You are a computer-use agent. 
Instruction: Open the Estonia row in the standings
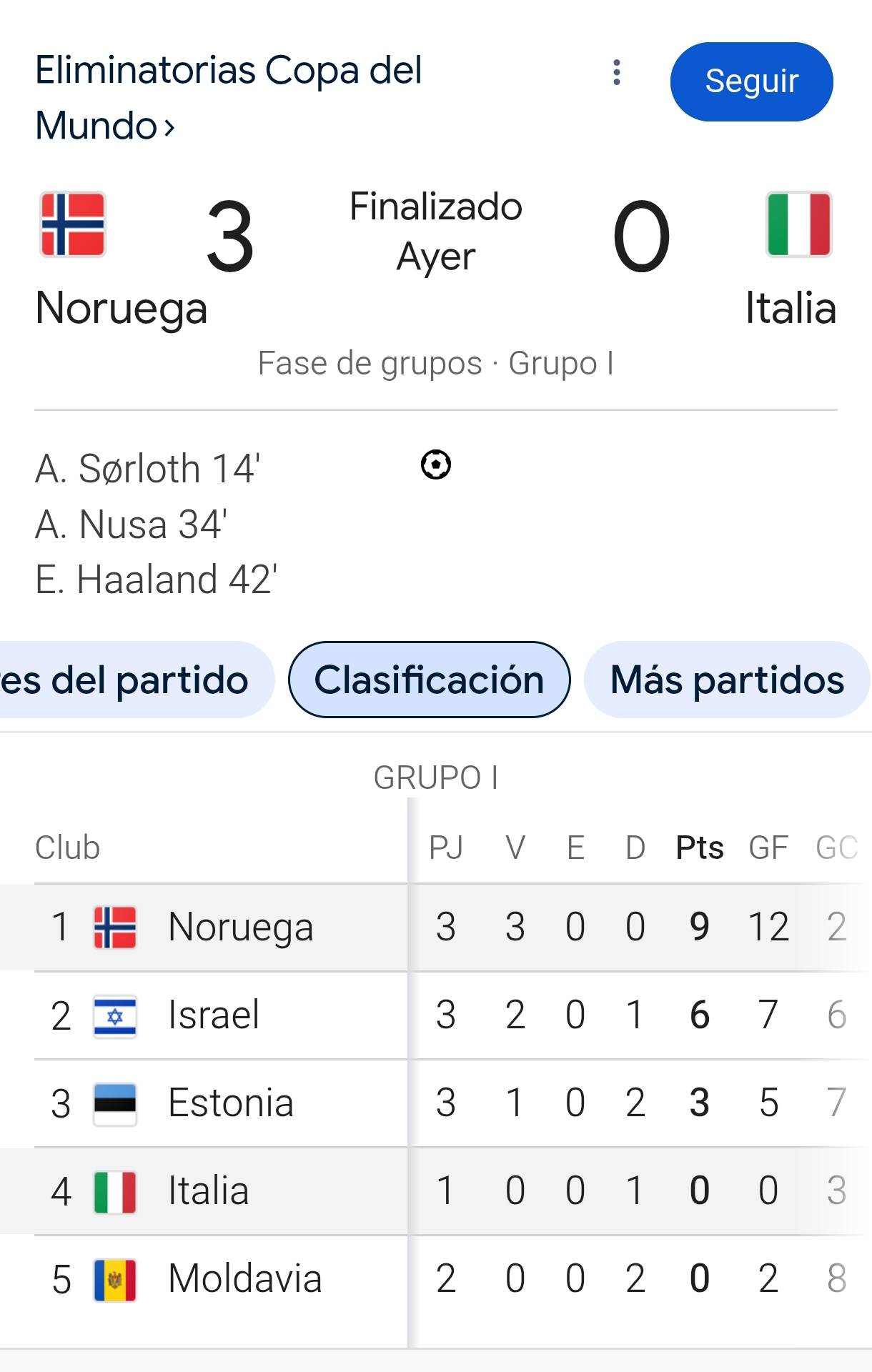(x=436, y=1103)
